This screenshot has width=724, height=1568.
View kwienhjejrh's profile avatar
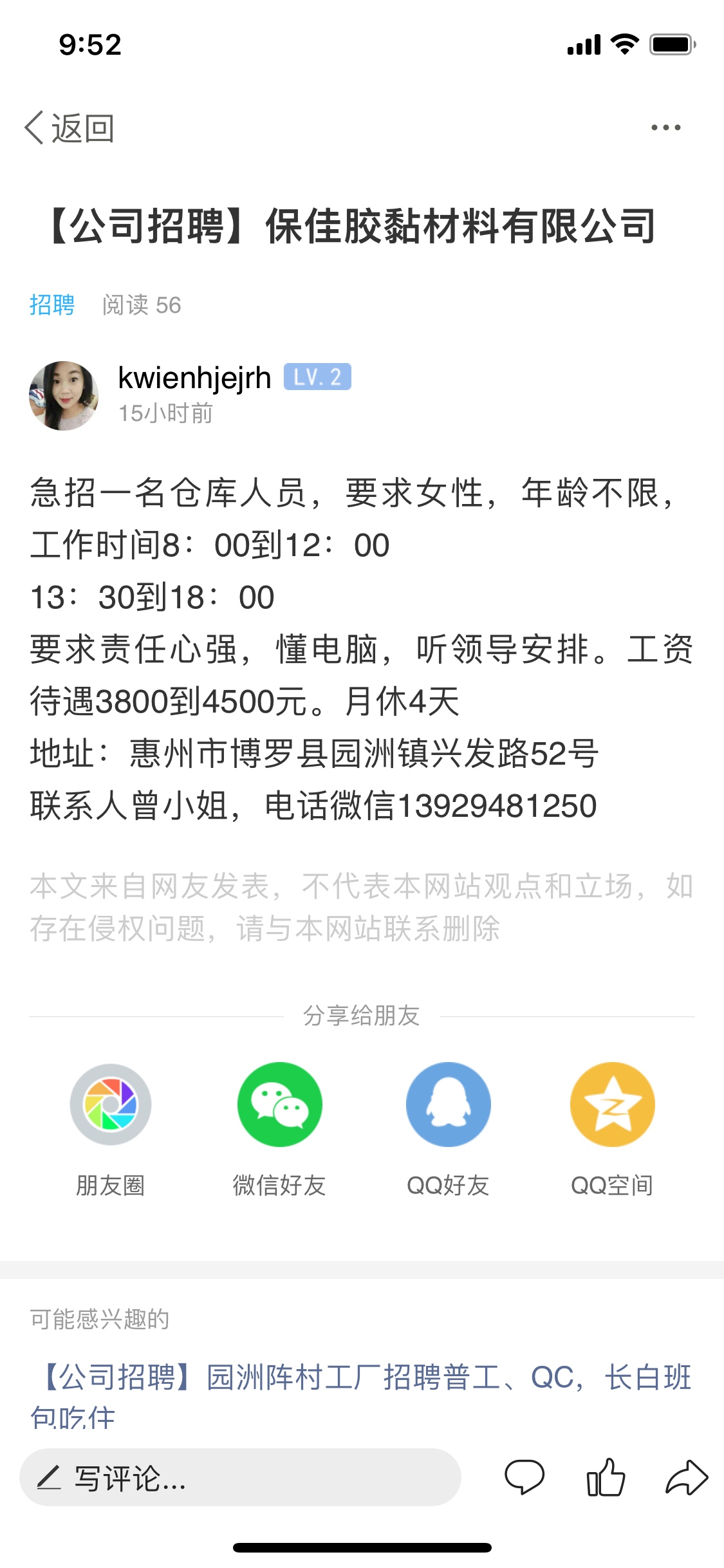[x=64, y=395]
